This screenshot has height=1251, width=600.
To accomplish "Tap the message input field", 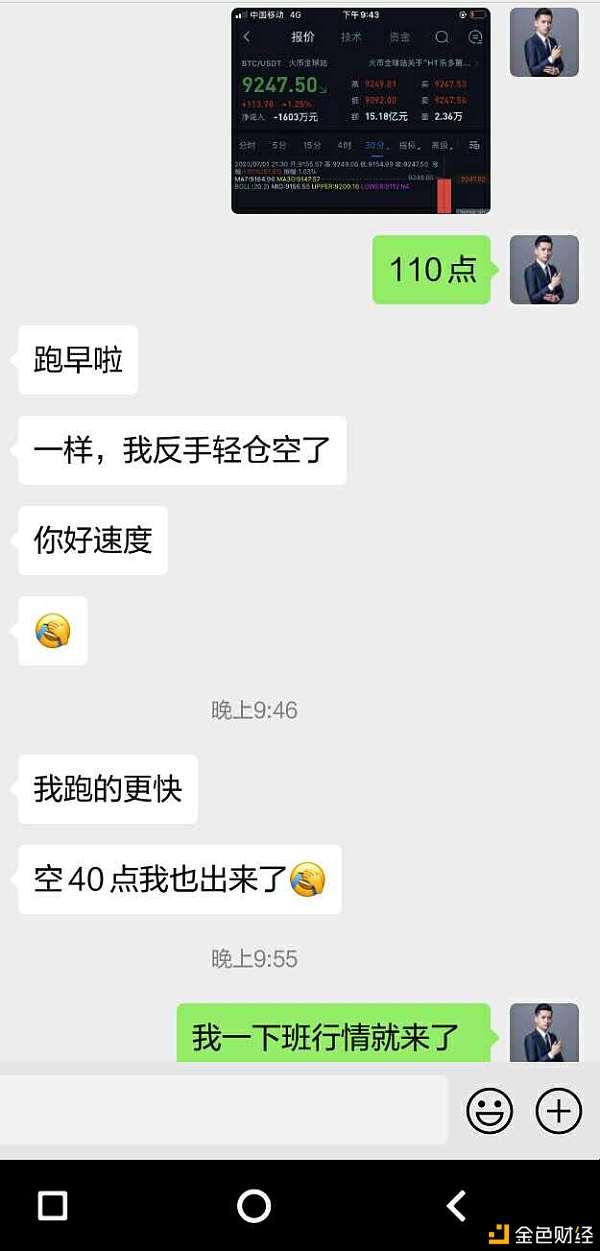I will point(223,1109).
